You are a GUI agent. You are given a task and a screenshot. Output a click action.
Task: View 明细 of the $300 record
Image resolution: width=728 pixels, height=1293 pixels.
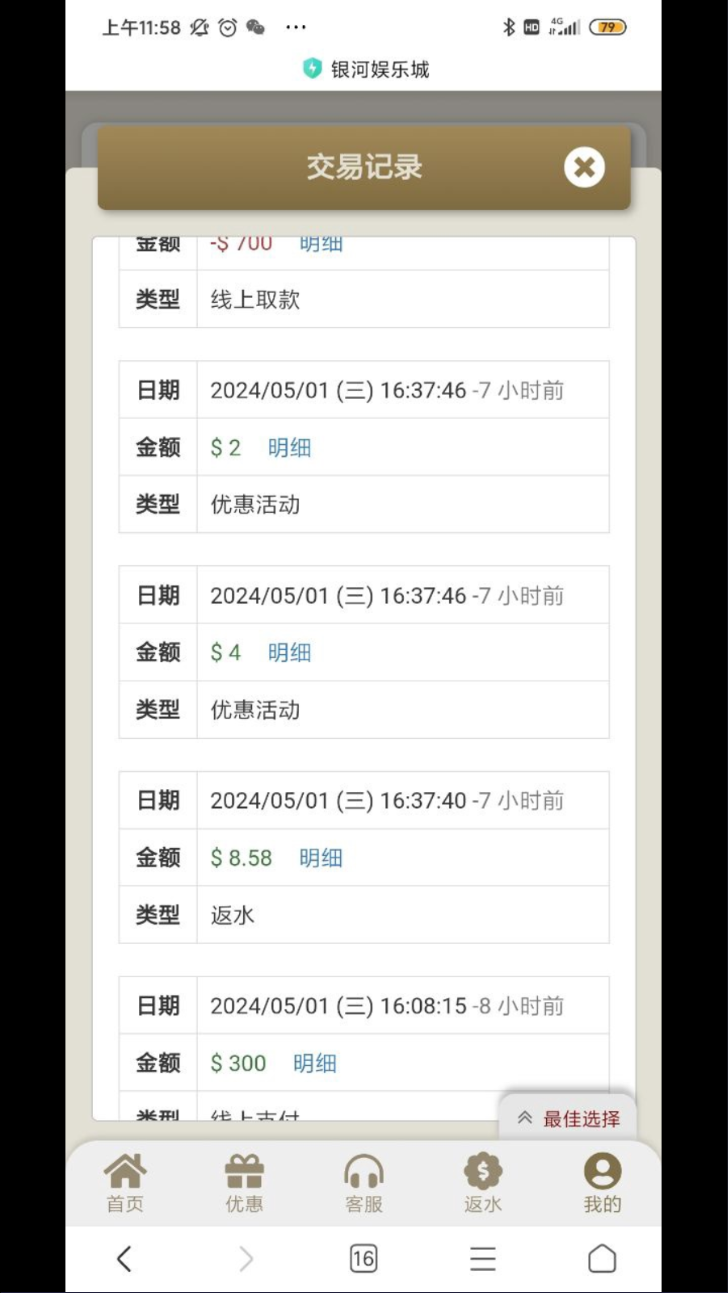(x=315, y=1063)
